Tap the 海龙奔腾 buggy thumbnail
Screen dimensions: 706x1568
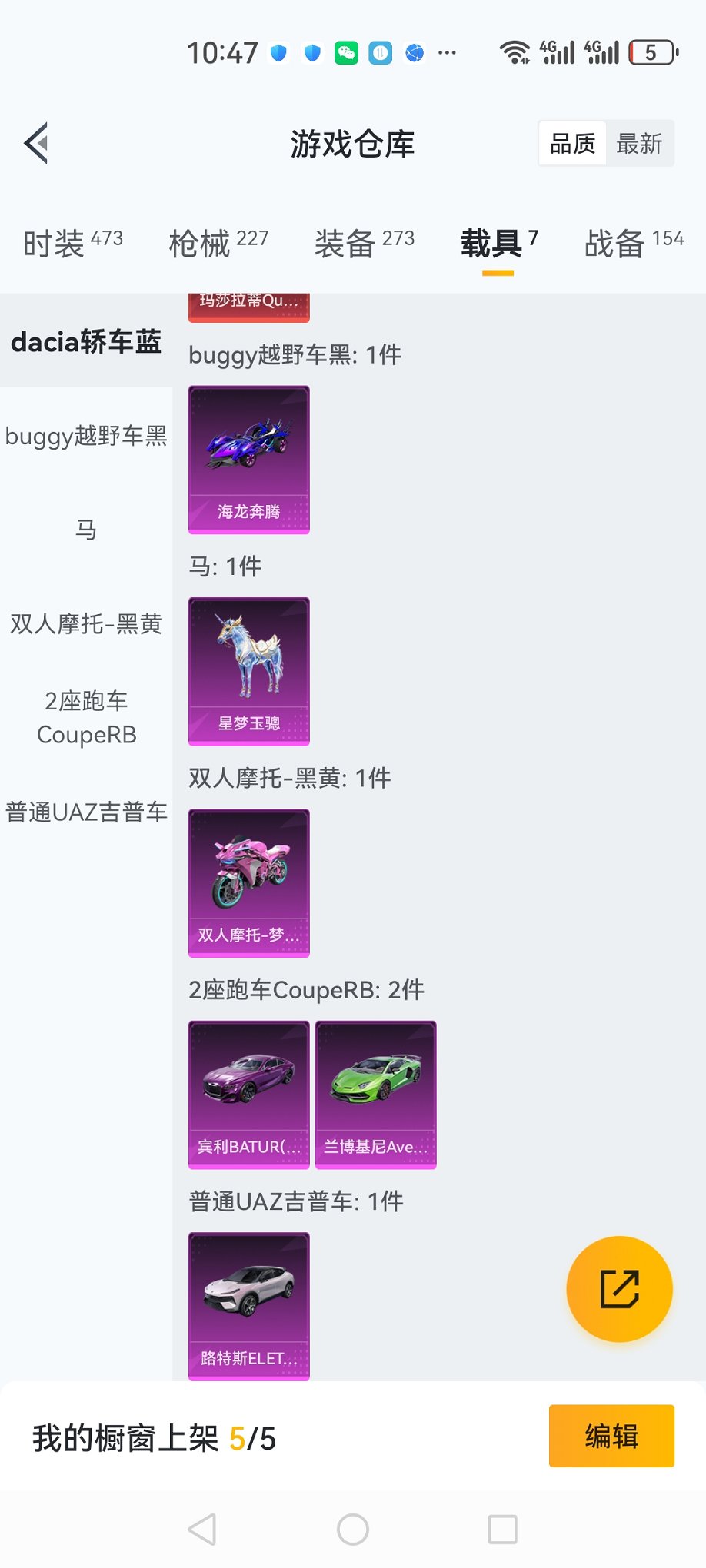coord(248,457)
